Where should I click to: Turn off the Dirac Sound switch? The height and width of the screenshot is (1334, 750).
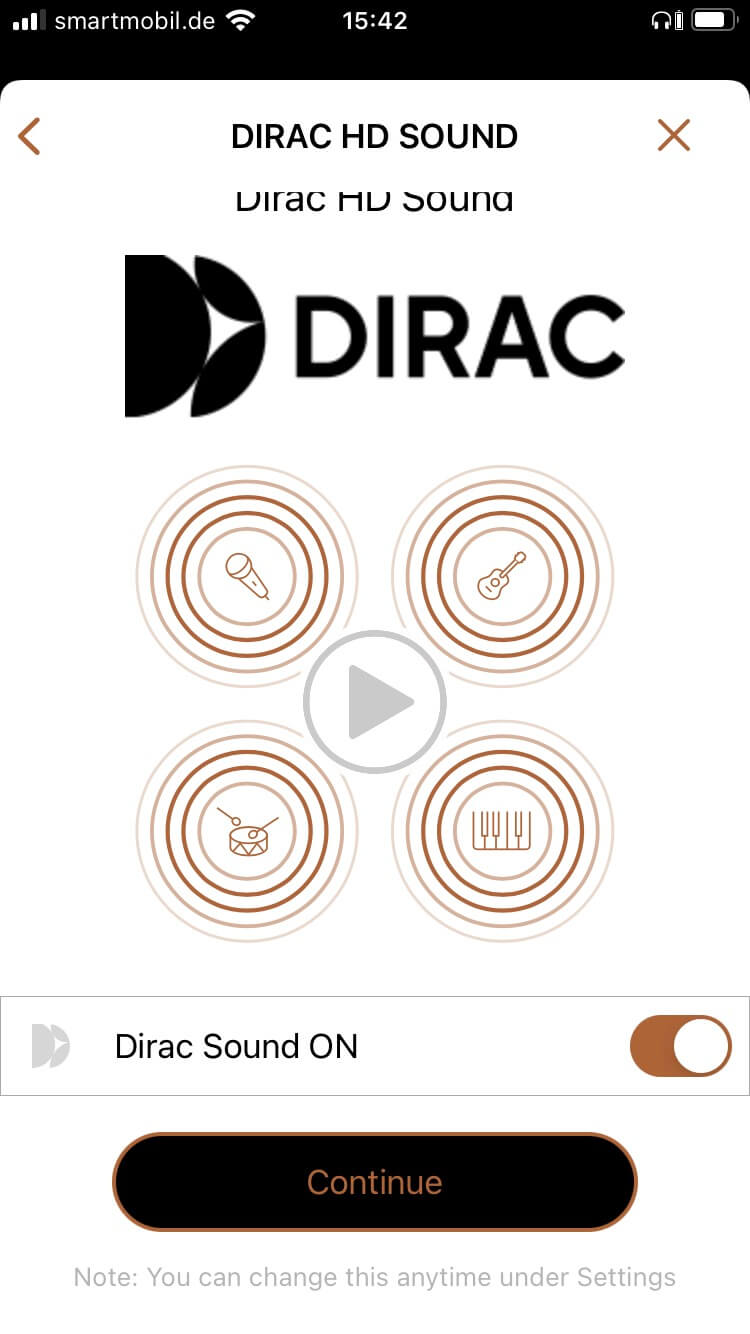[x=680, y=1046]
